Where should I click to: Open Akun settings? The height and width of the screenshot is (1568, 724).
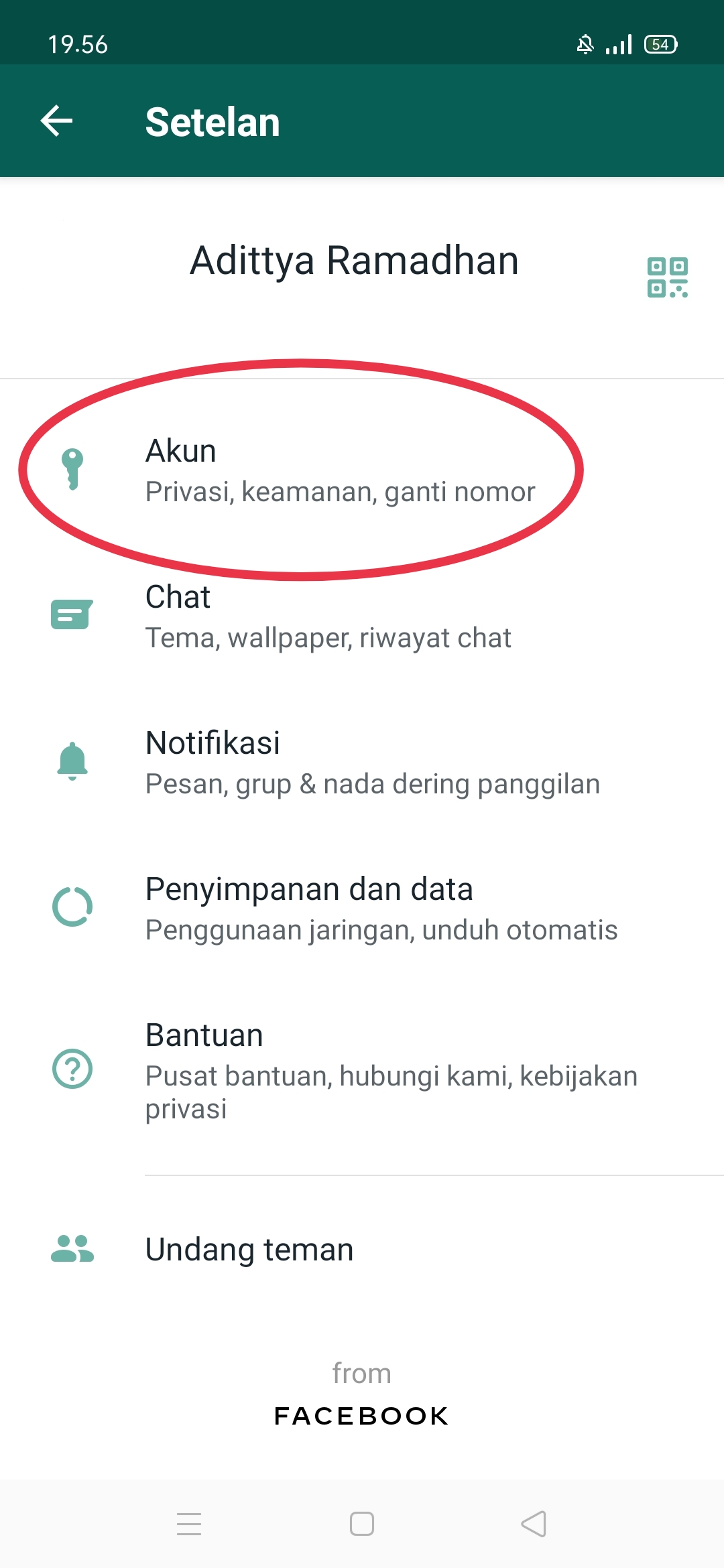coord(362,470)
